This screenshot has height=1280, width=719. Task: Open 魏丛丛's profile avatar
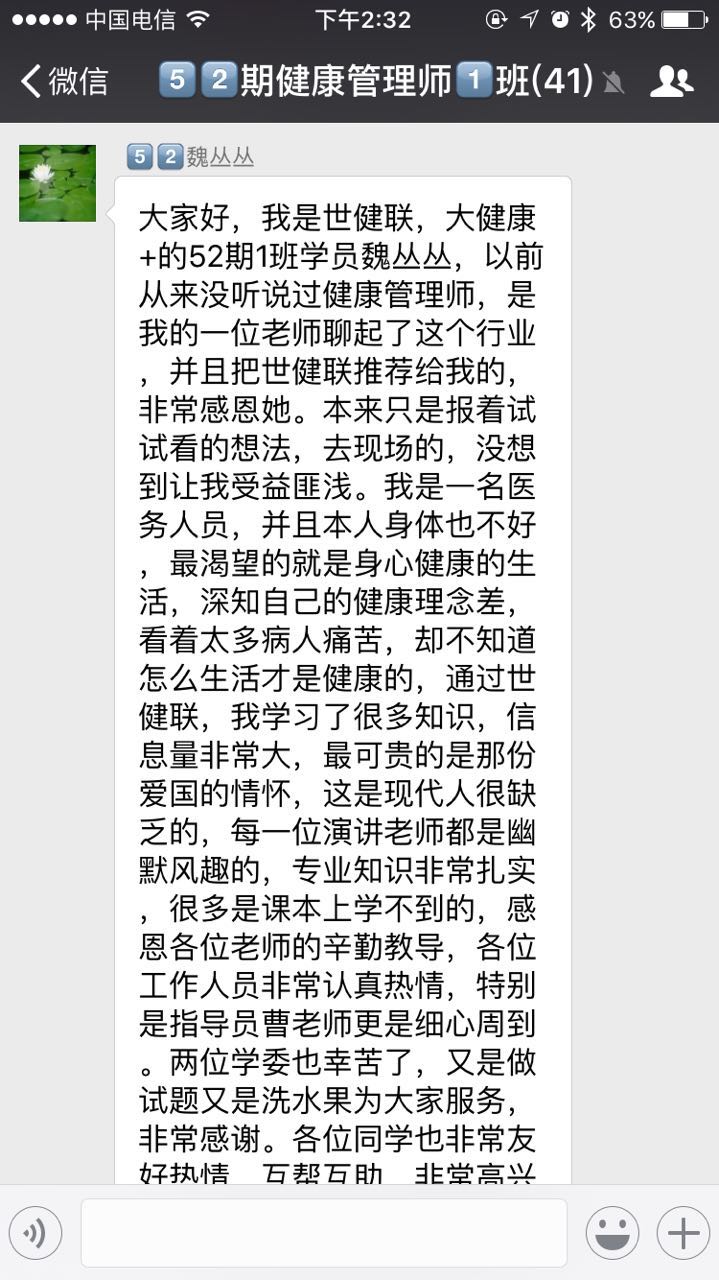[57, 183]
